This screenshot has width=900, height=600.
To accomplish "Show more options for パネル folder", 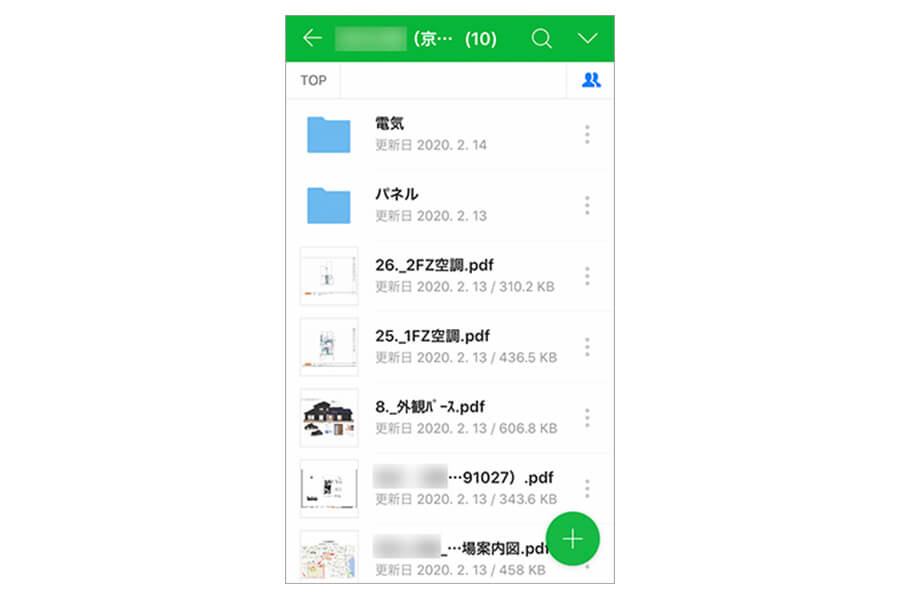I will [587, 206].
